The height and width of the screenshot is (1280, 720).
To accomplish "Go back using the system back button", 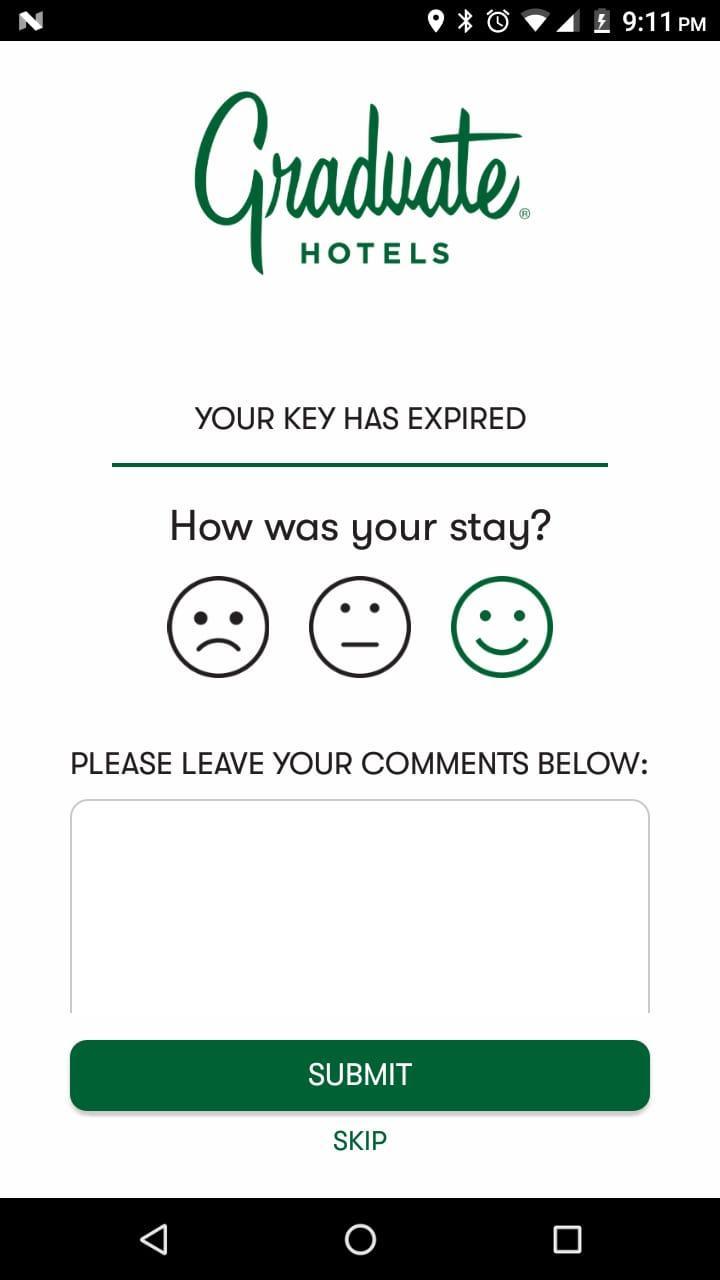I will click(153, 1239).
